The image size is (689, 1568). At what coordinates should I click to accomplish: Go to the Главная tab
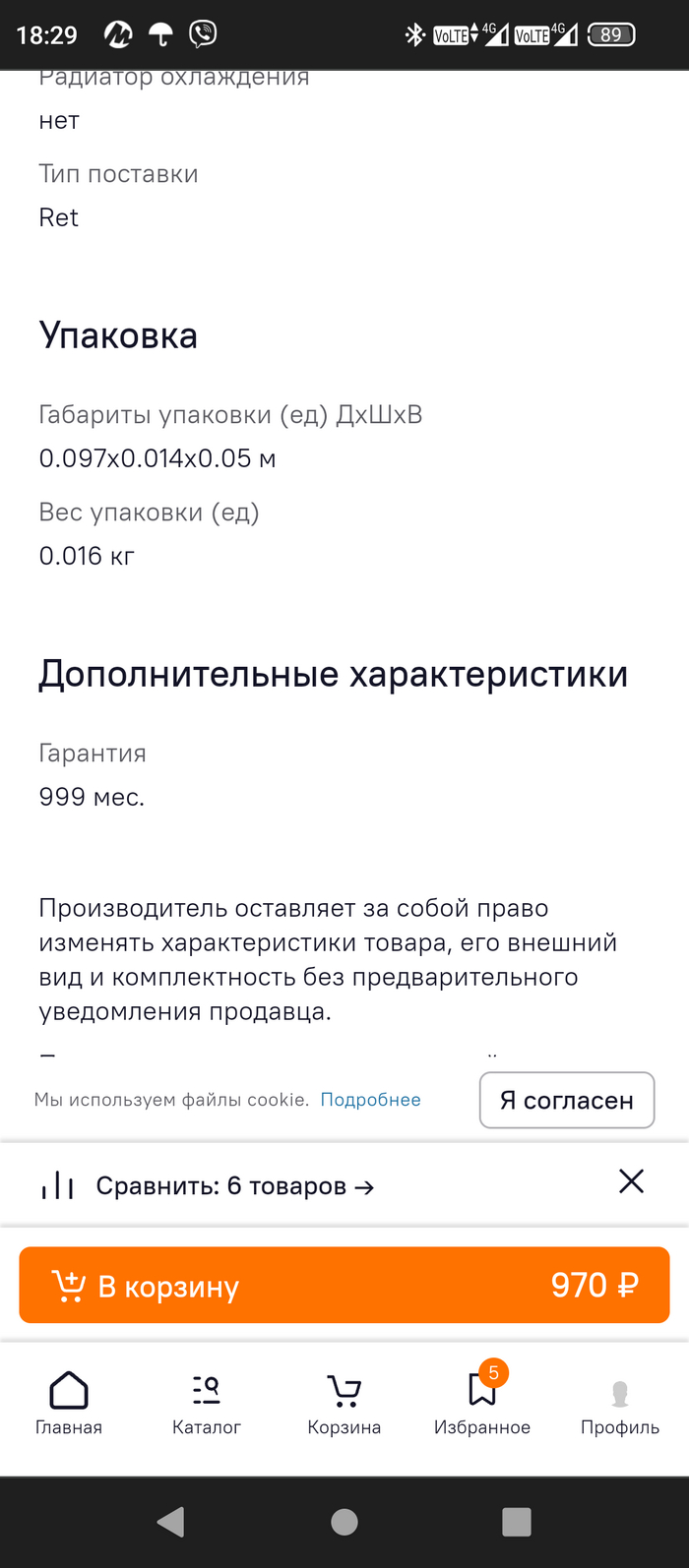coord(69,1404)
